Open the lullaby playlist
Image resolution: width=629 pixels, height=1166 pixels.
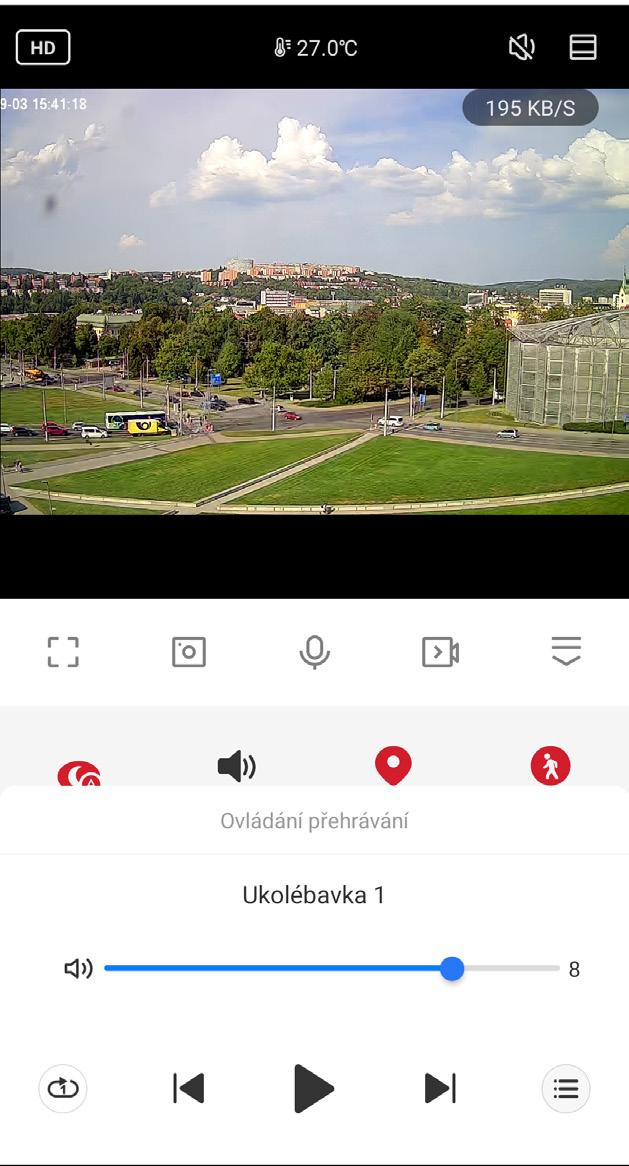pyautogui.click(x=566, y=1088)
